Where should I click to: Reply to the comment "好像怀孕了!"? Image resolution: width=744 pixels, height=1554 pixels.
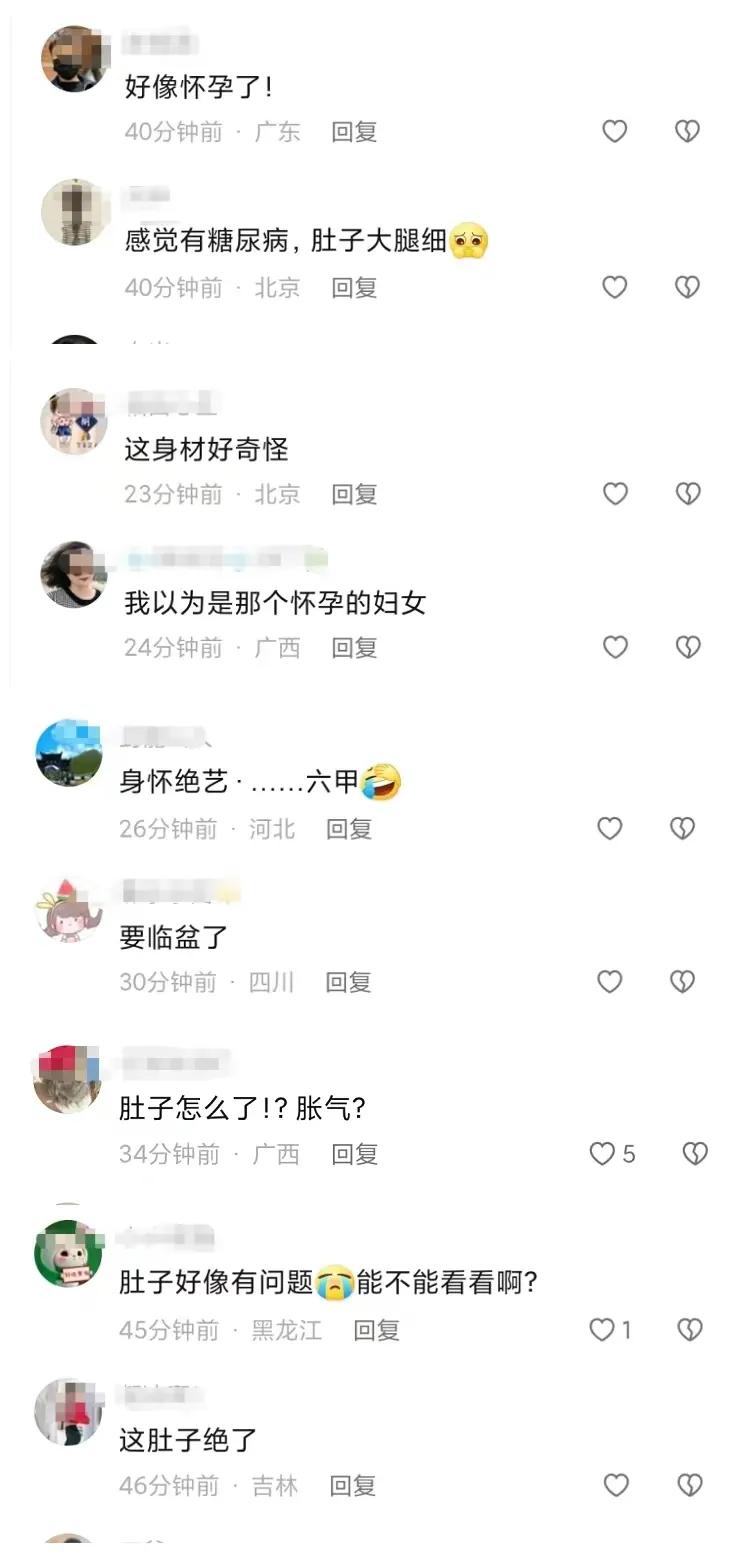(353, 131)
